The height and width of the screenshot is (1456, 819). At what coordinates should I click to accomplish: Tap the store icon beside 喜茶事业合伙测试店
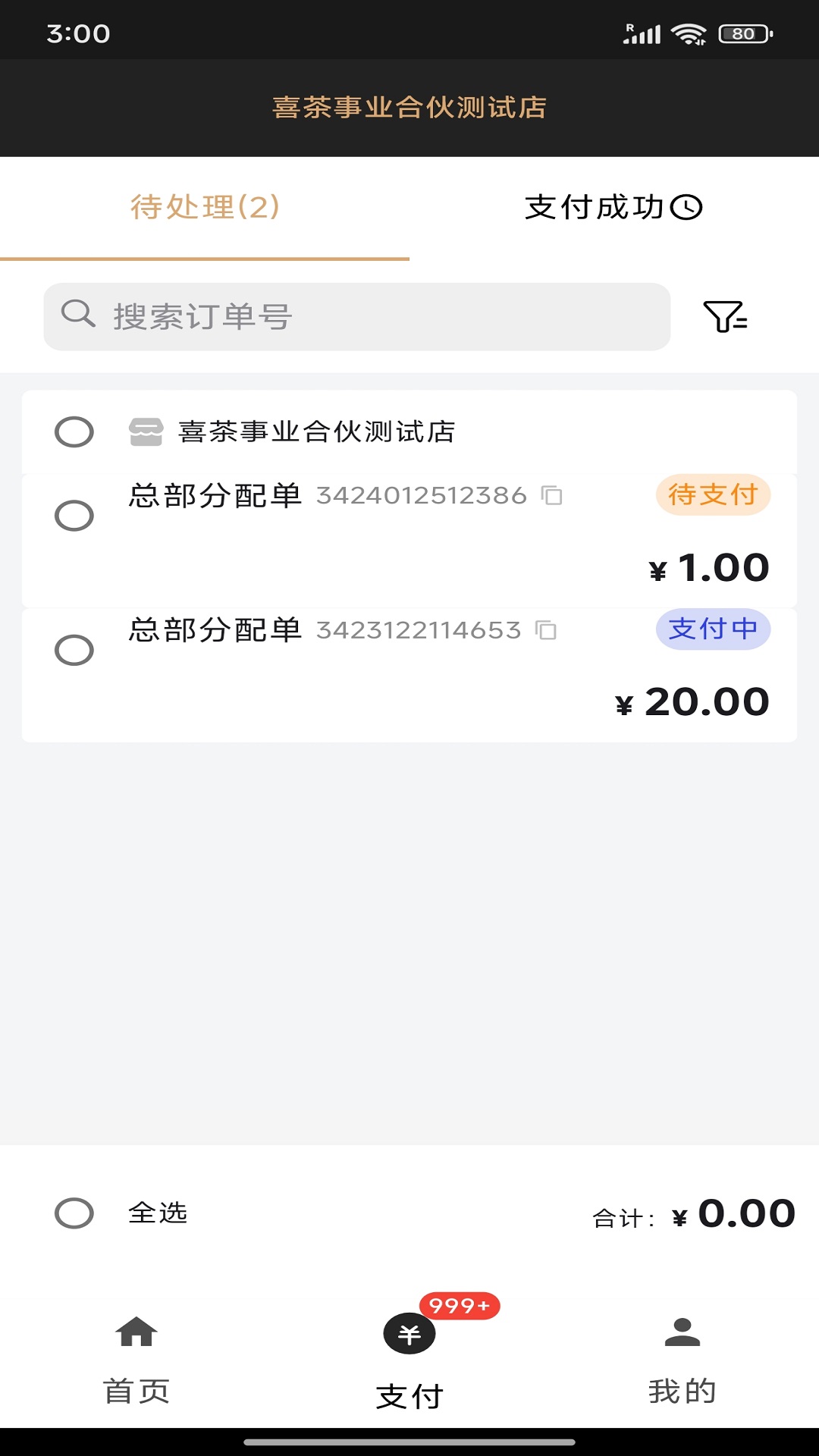point(147,432)
